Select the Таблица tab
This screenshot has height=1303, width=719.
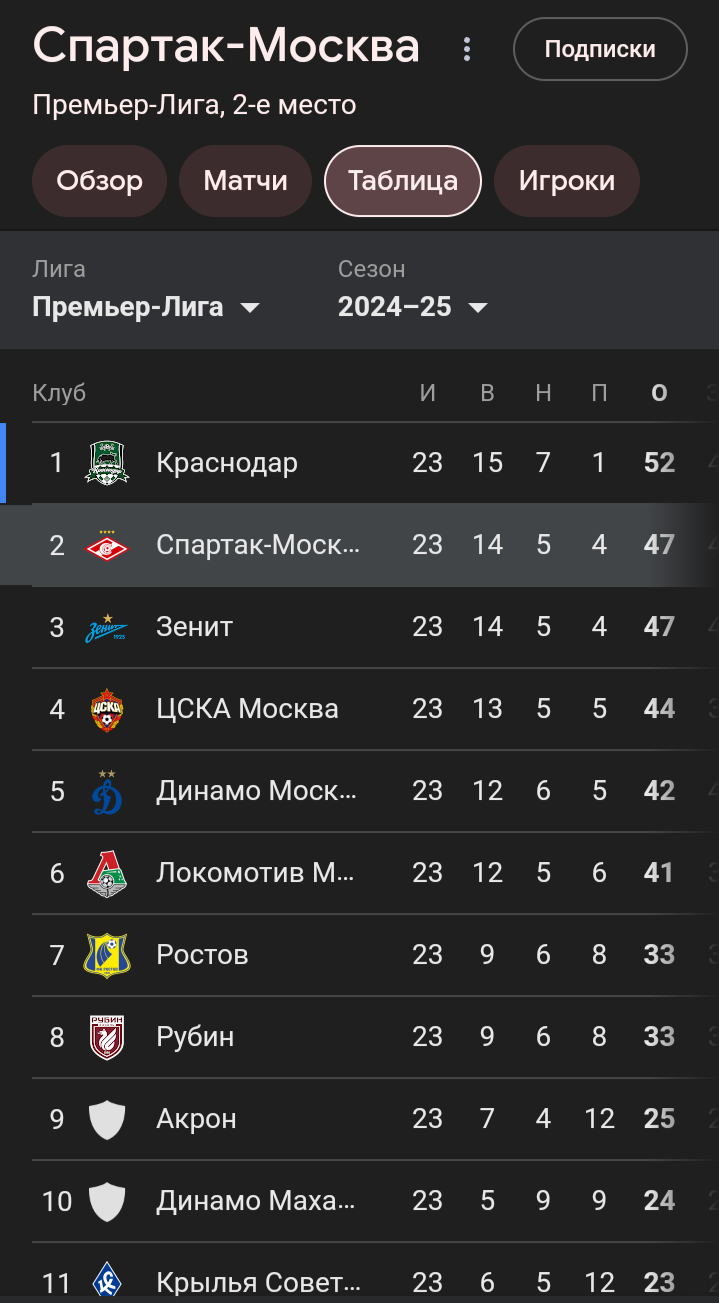403,181
